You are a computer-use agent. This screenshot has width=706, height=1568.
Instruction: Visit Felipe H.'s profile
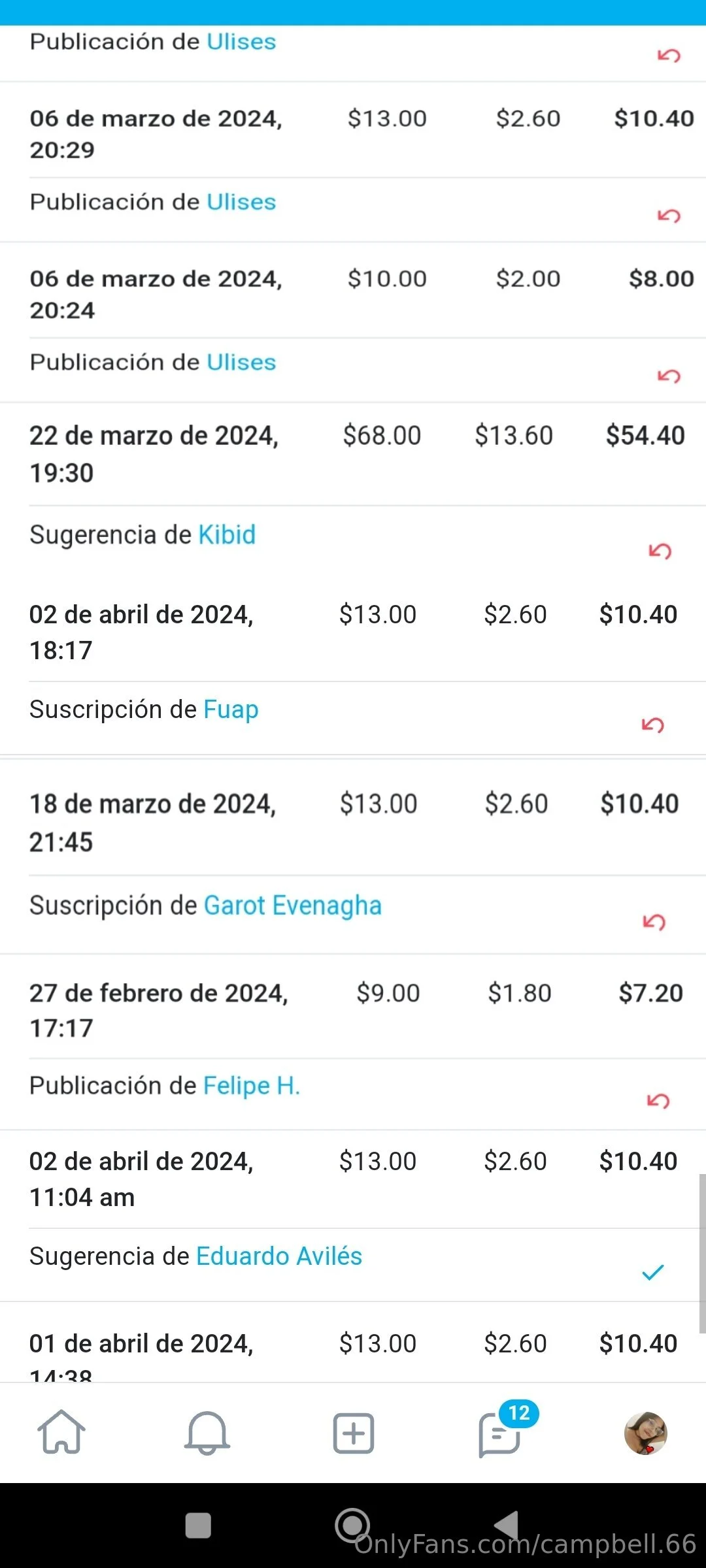click(252, 1086)
